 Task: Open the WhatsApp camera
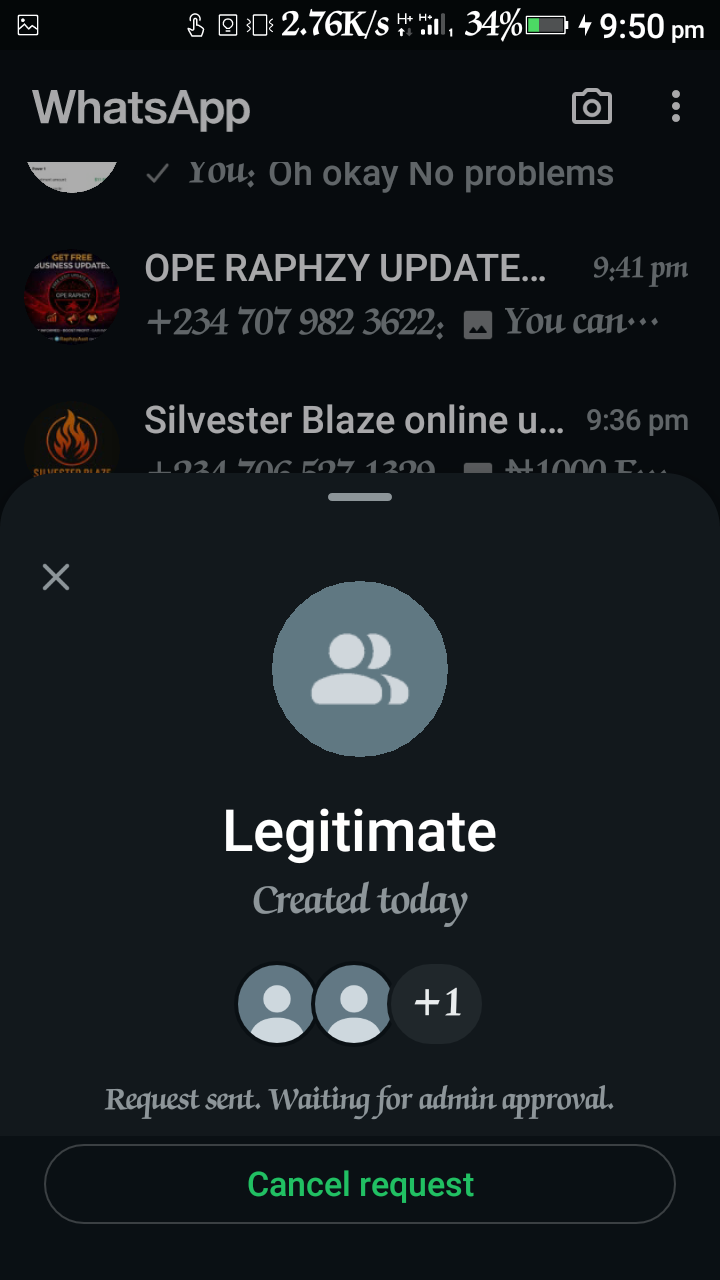coord(591,107)
